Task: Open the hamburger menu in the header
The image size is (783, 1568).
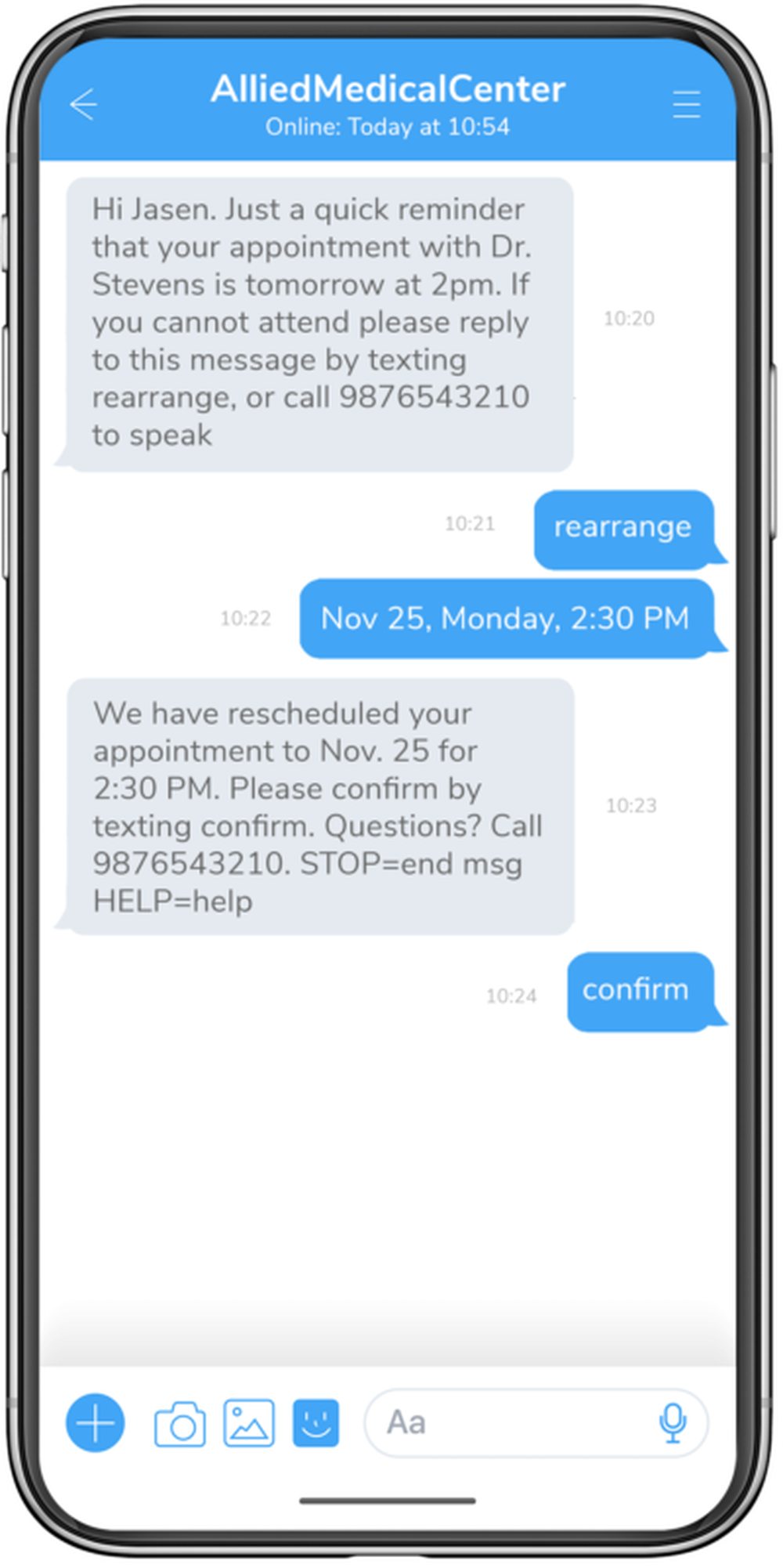Action: [686, 104]
